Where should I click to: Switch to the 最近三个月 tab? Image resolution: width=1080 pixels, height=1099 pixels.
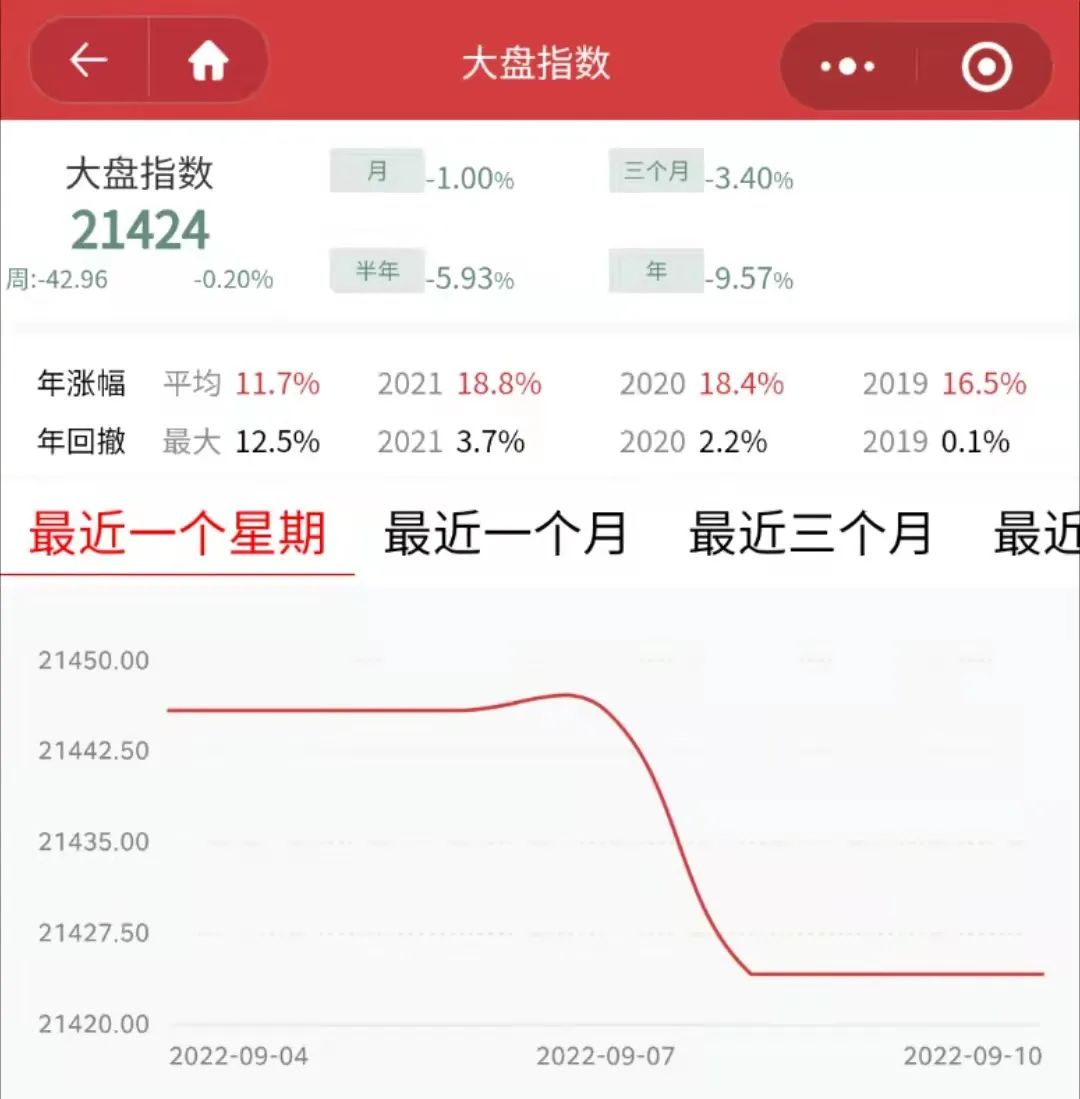point(810,533)
